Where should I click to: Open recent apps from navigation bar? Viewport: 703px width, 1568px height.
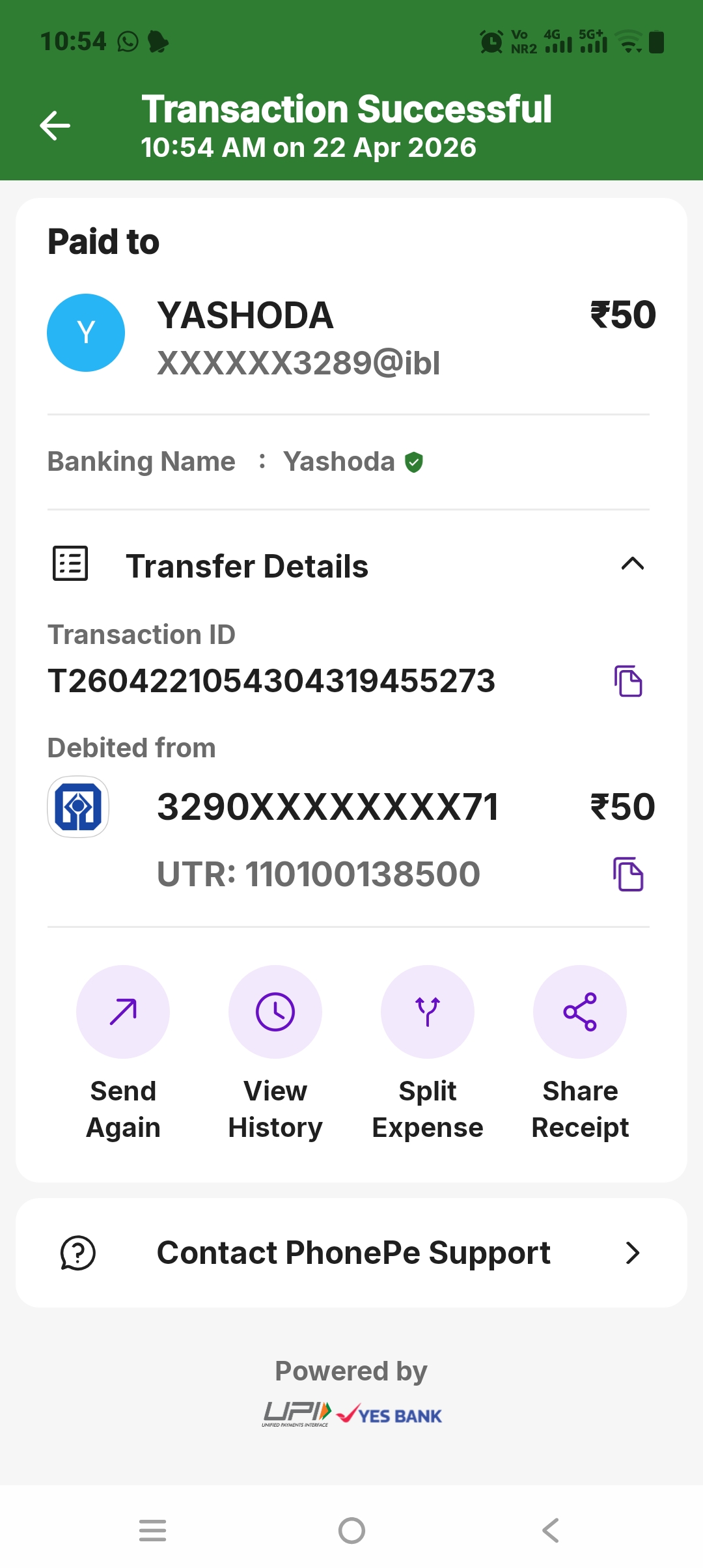click(x=153, y=1530)
